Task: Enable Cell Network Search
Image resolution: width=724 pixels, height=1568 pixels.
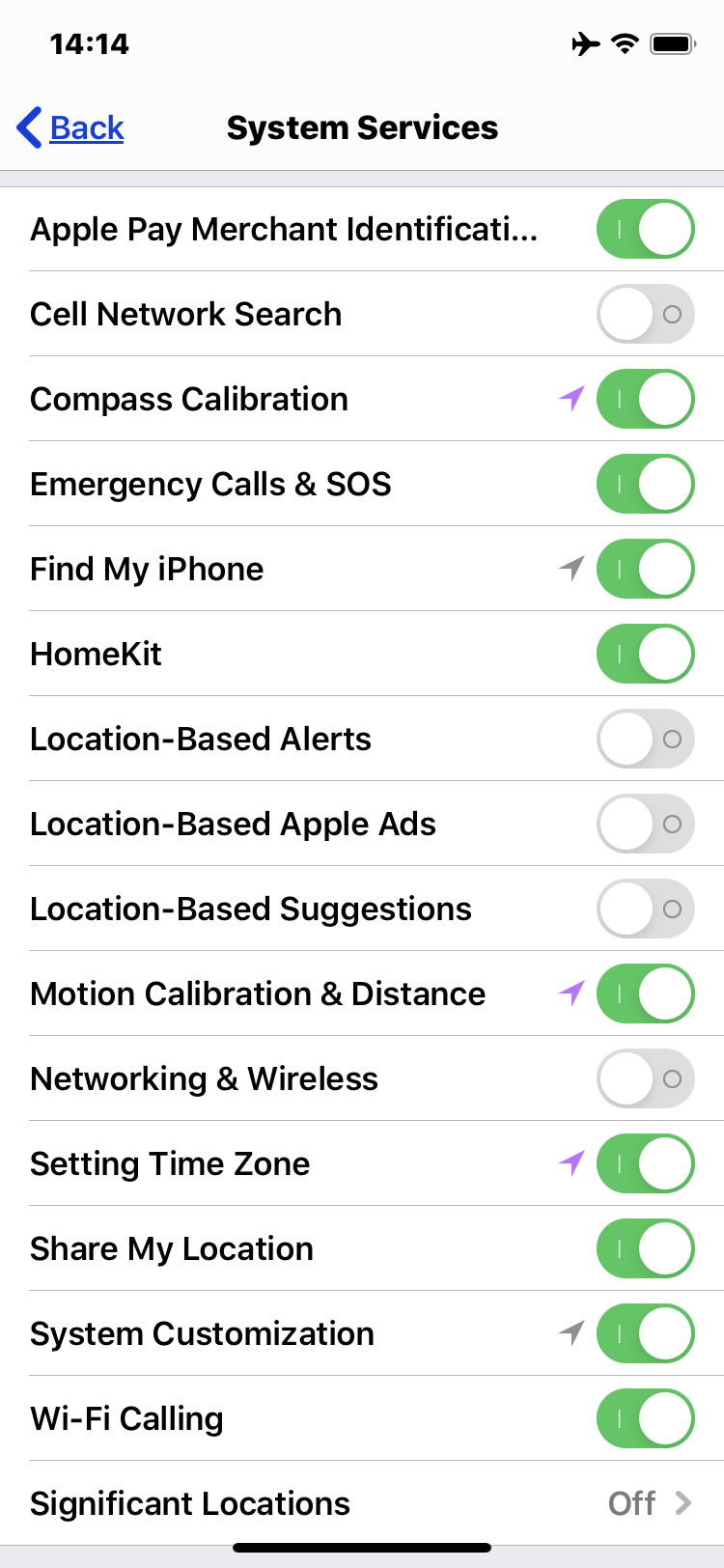Action: tap(645, 314)
